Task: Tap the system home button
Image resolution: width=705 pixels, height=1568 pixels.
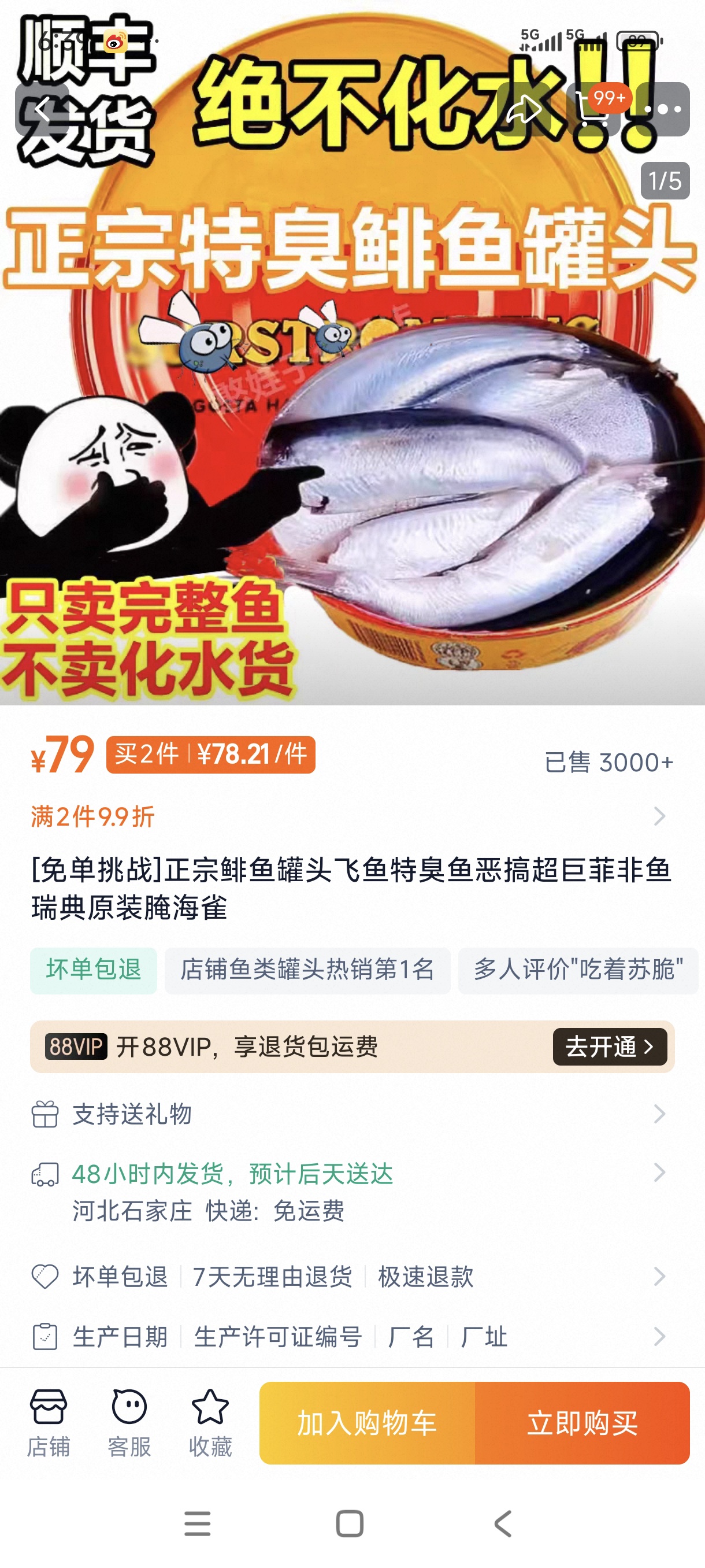Action: pos(350,1523)
